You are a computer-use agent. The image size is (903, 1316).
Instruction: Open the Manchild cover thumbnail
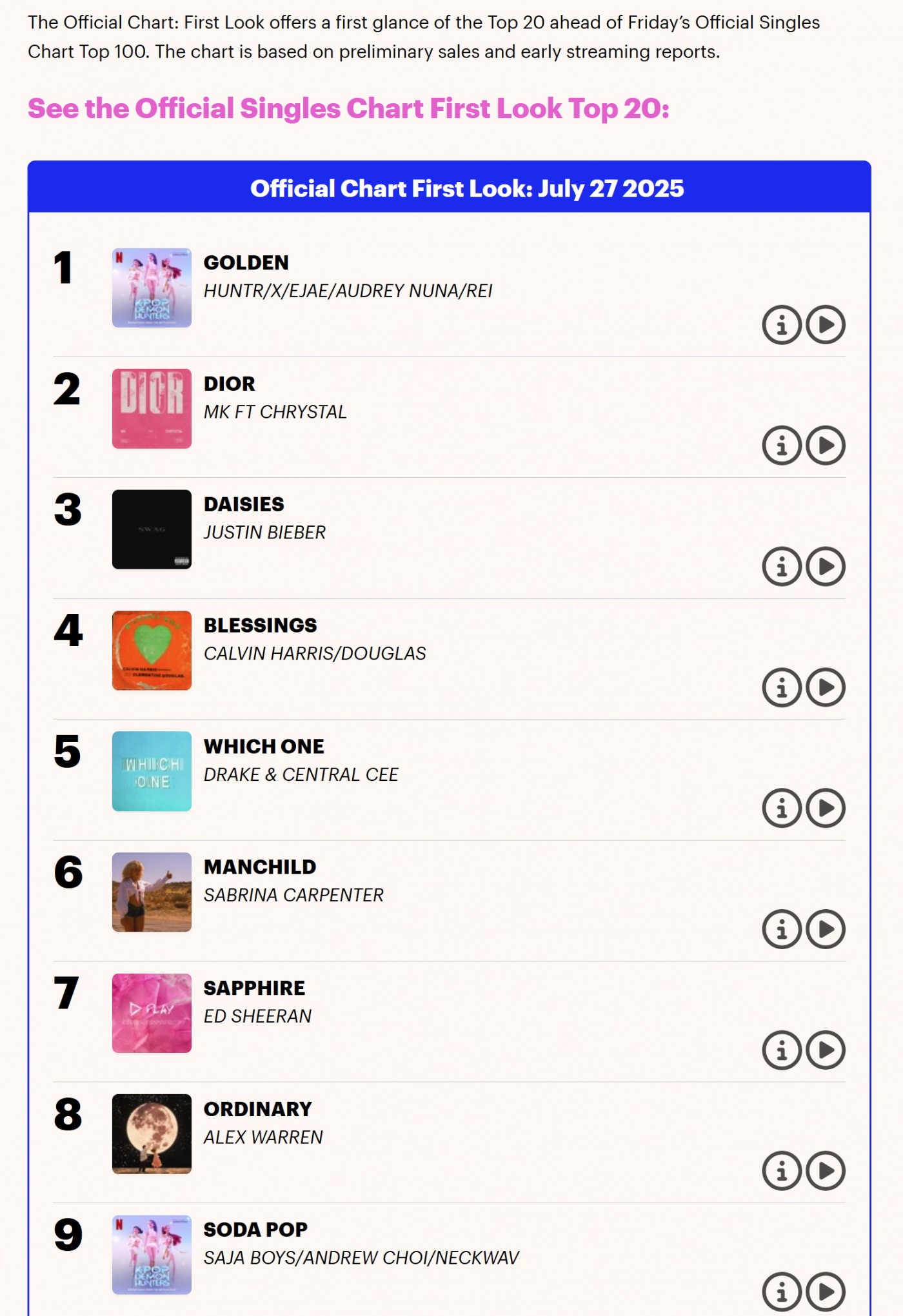tap(152, 892)
